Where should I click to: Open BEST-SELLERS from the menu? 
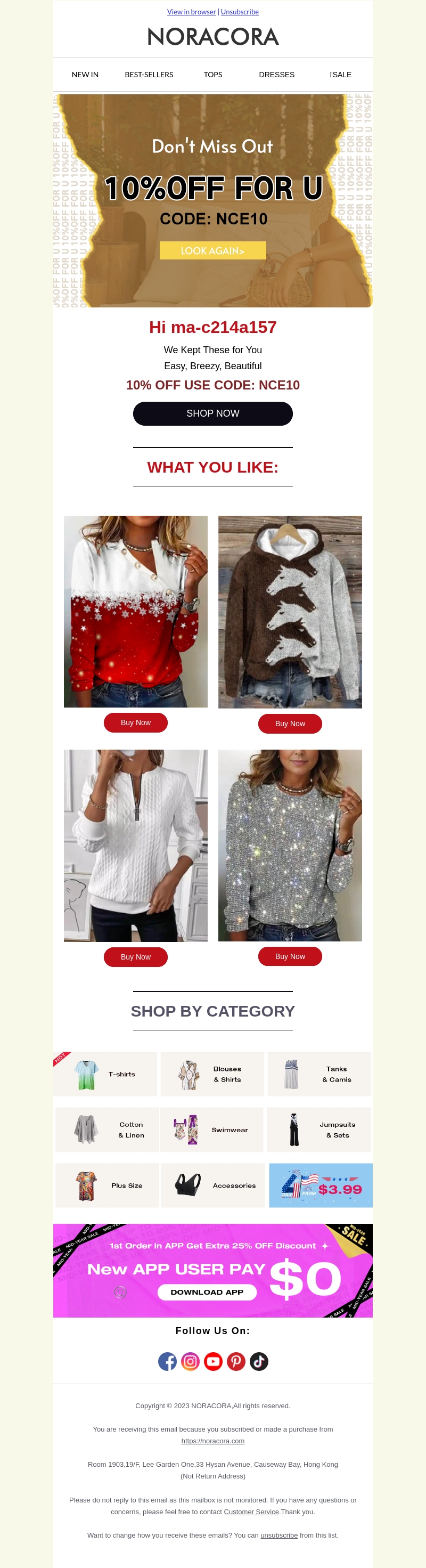point(149,74)
